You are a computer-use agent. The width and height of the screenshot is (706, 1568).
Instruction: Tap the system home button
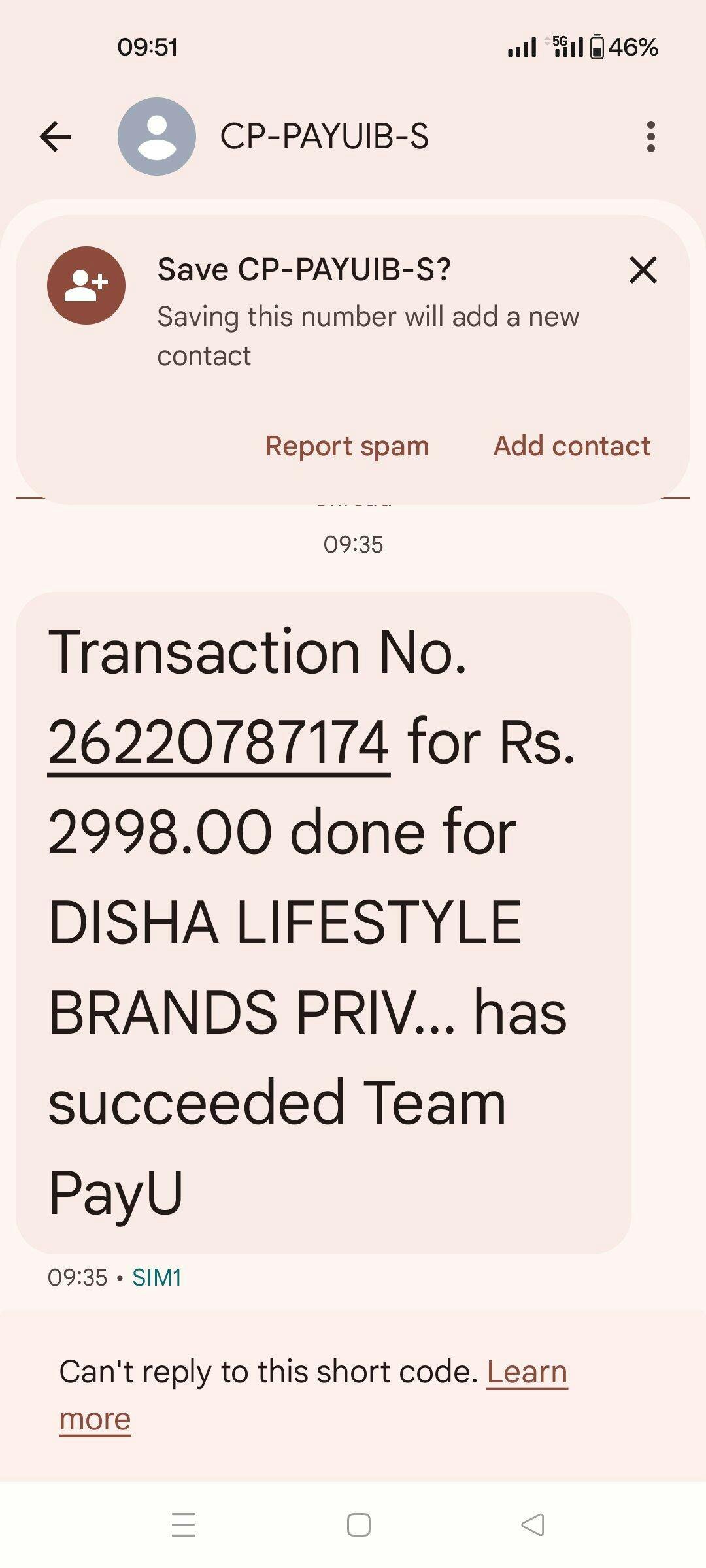(x=358, y=1525)
